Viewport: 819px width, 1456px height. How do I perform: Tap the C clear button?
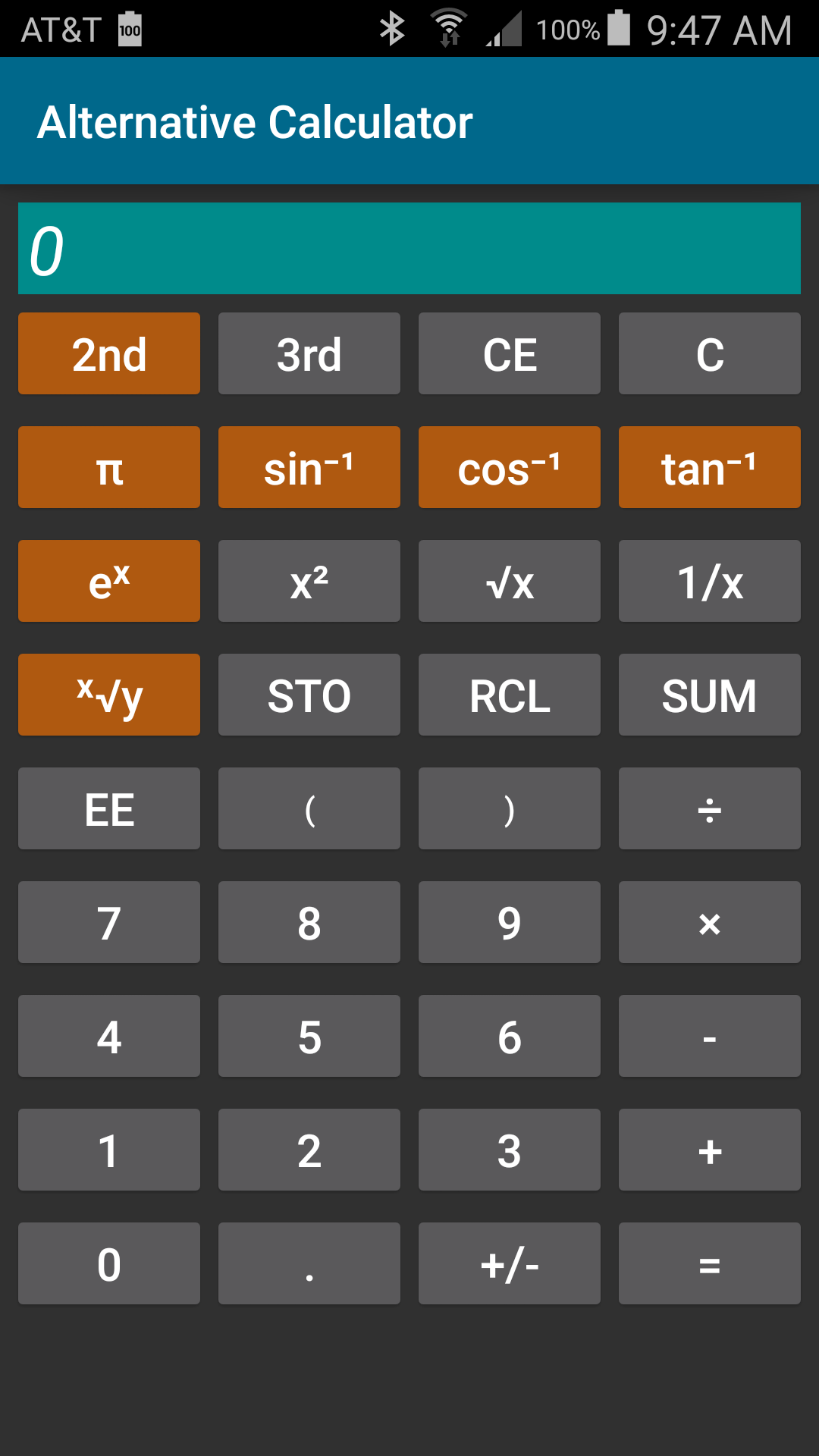710,353
